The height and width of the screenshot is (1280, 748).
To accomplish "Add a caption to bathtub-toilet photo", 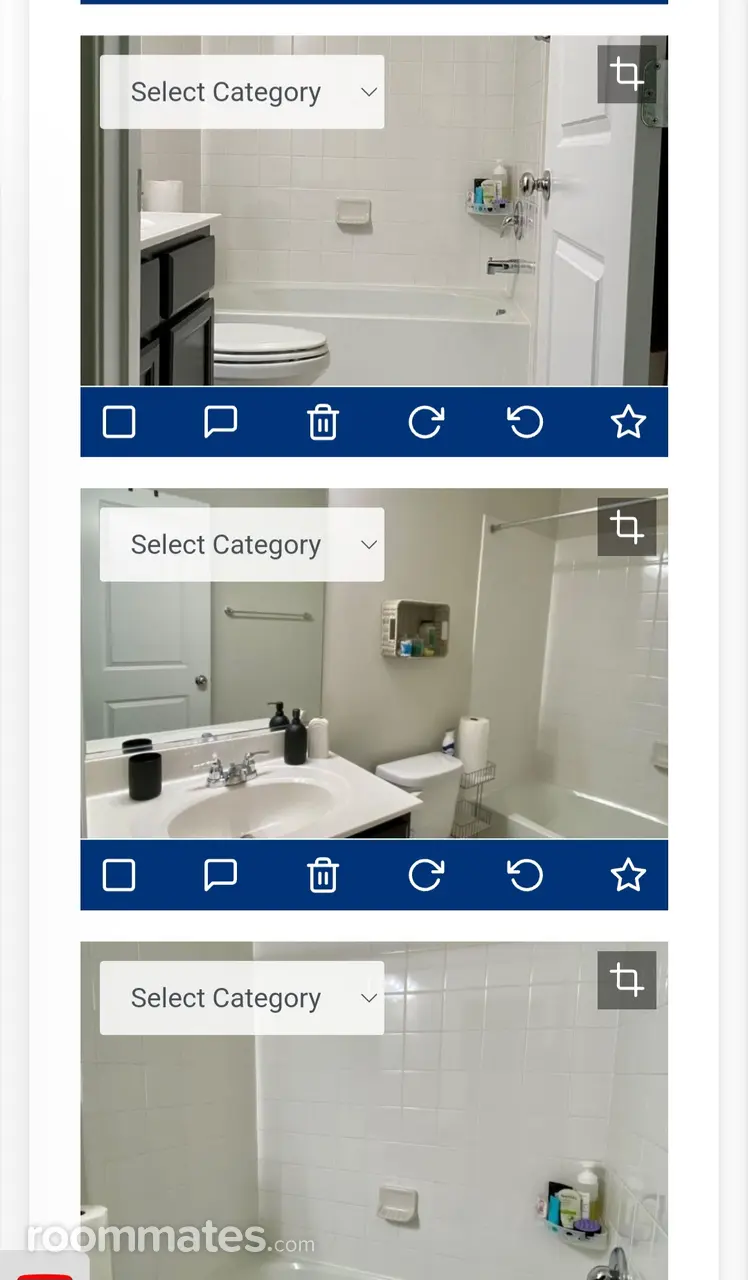I will pyautogui.click(x=220, y=422).
